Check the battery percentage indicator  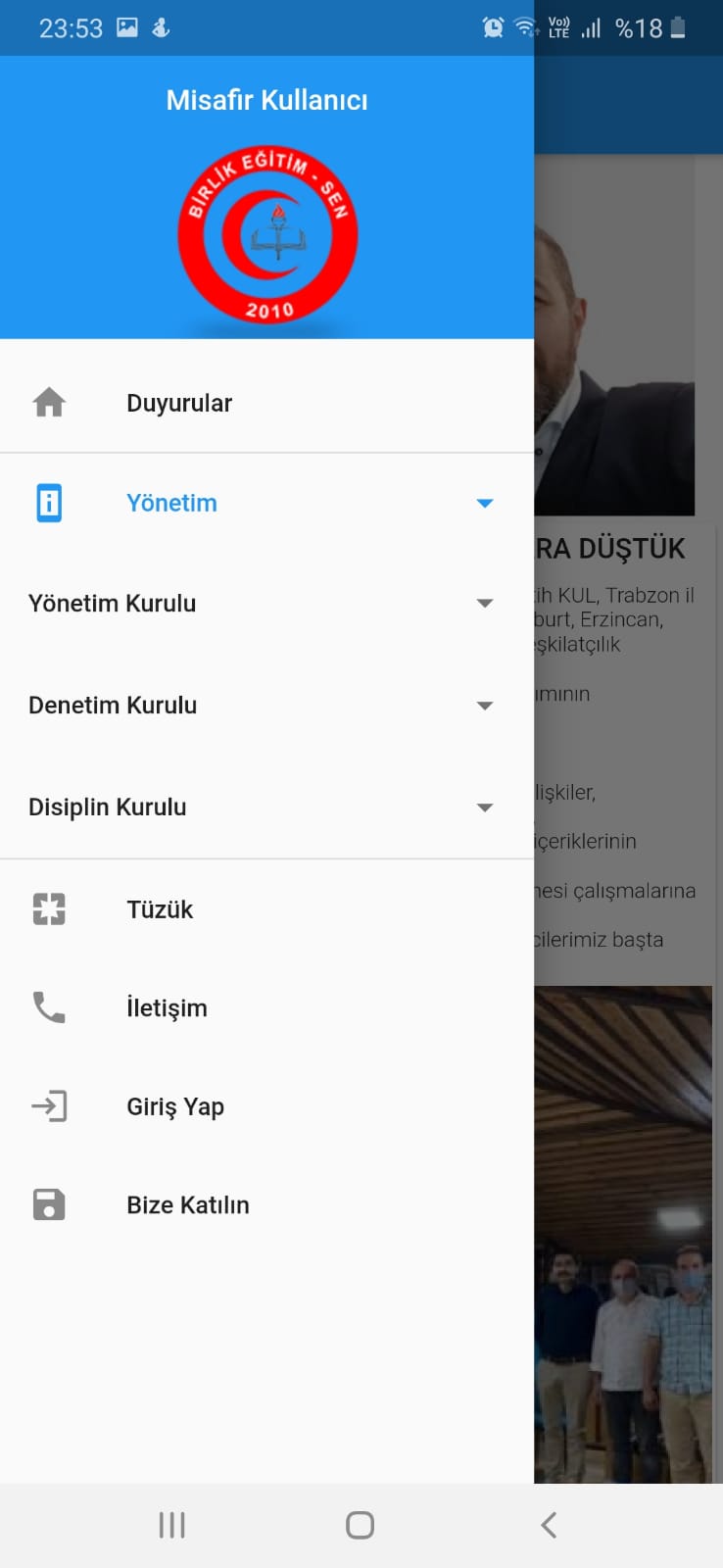[642, 27]
